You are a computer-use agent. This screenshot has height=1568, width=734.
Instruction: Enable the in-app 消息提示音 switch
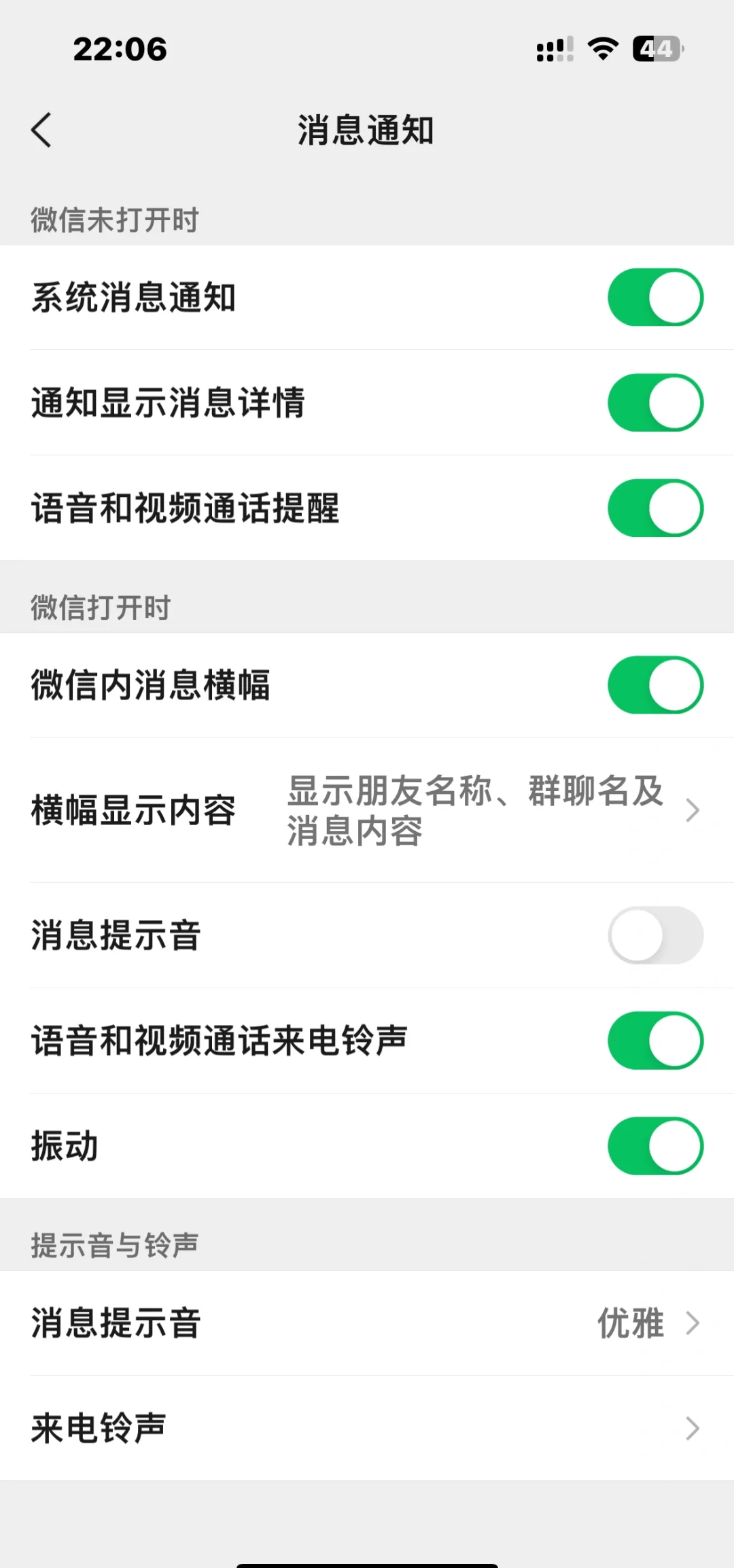coord(654,935)
